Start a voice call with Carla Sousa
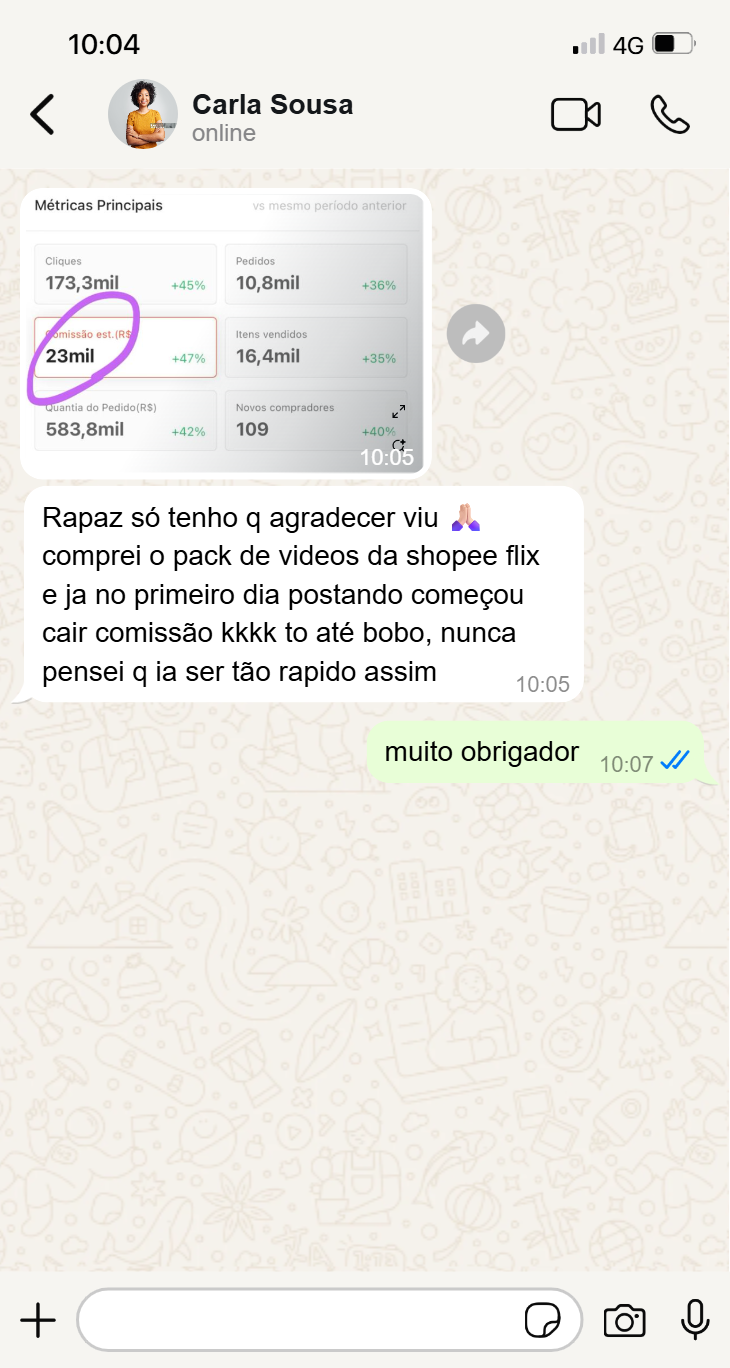730x1368 pixels. 669,115
